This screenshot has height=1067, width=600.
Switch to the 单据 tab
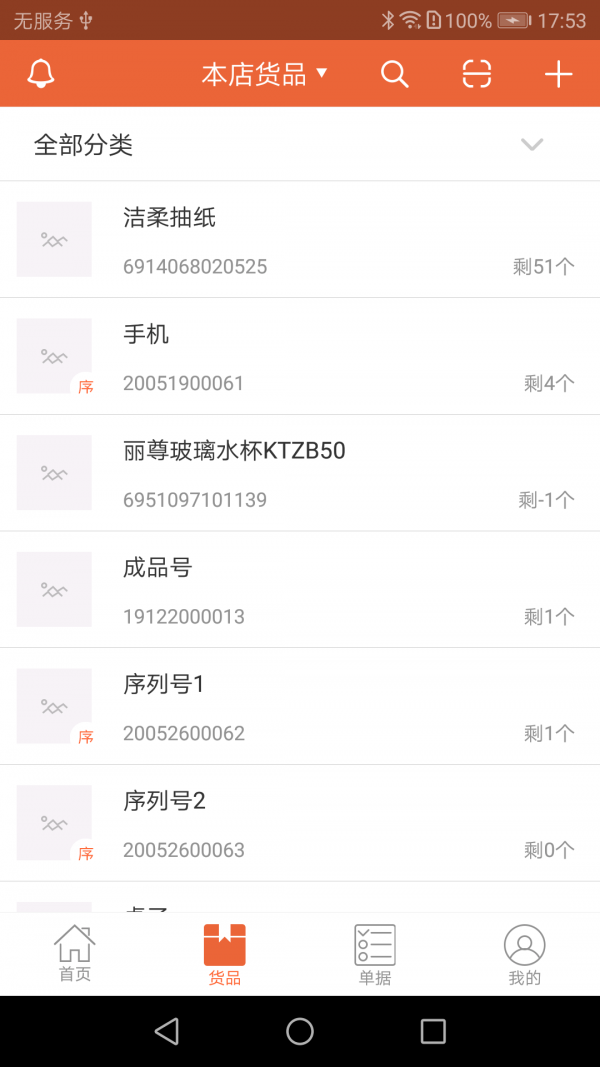(x=375, y=954)
